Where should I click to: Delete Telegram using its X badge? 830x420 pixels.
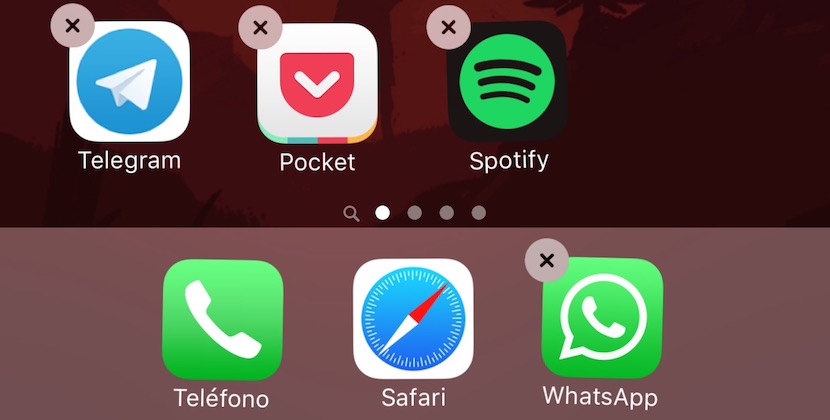pos(72,27)
